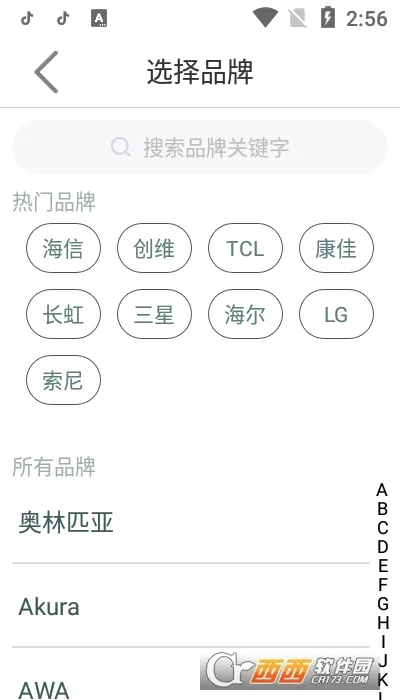Viewport: 400px width, 700px height.
Task: Select the 海信 brand chip
Action: (63, 248)
